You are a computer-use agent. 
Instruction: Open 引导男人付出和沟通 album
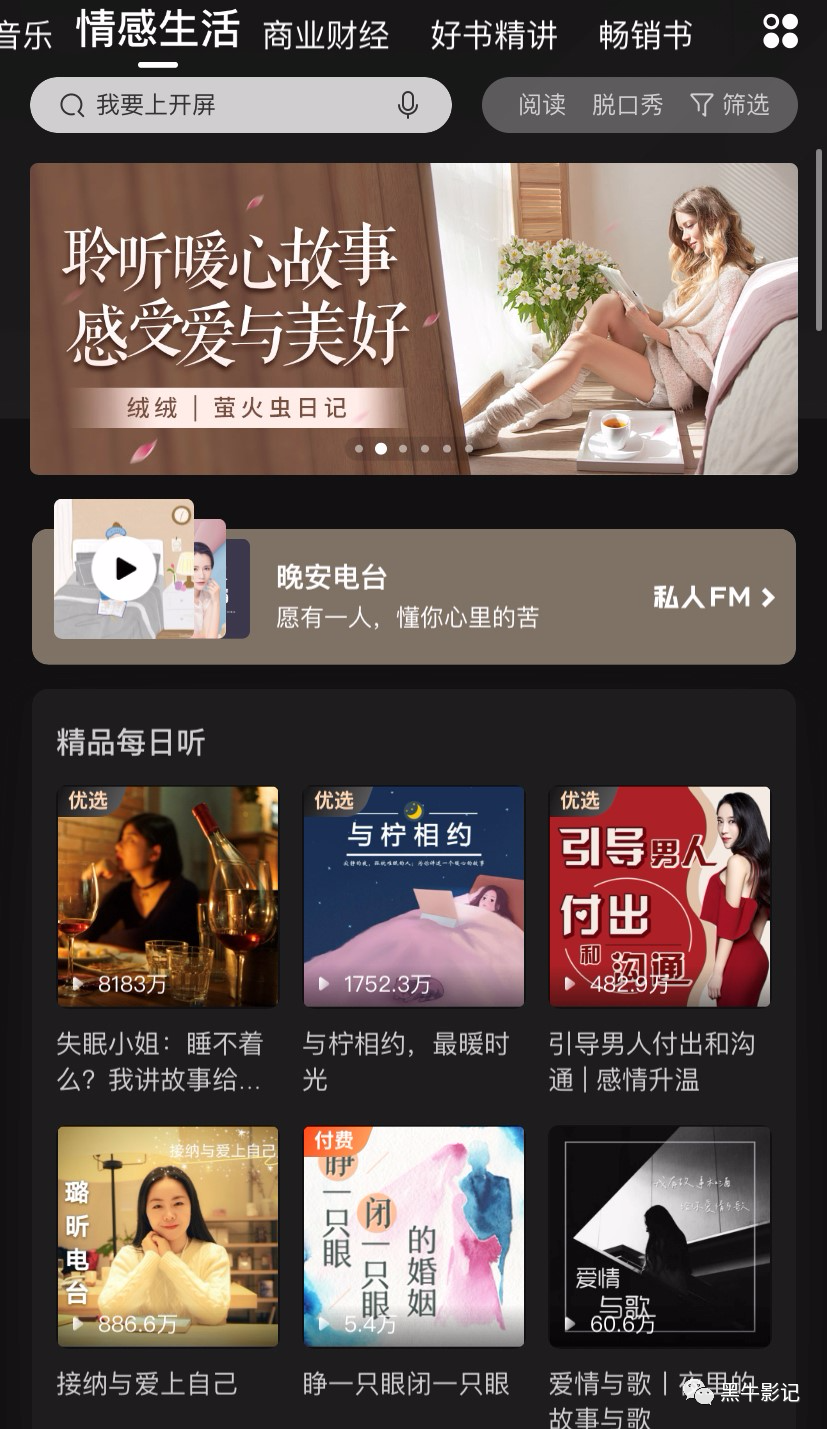tap(659, 897)
